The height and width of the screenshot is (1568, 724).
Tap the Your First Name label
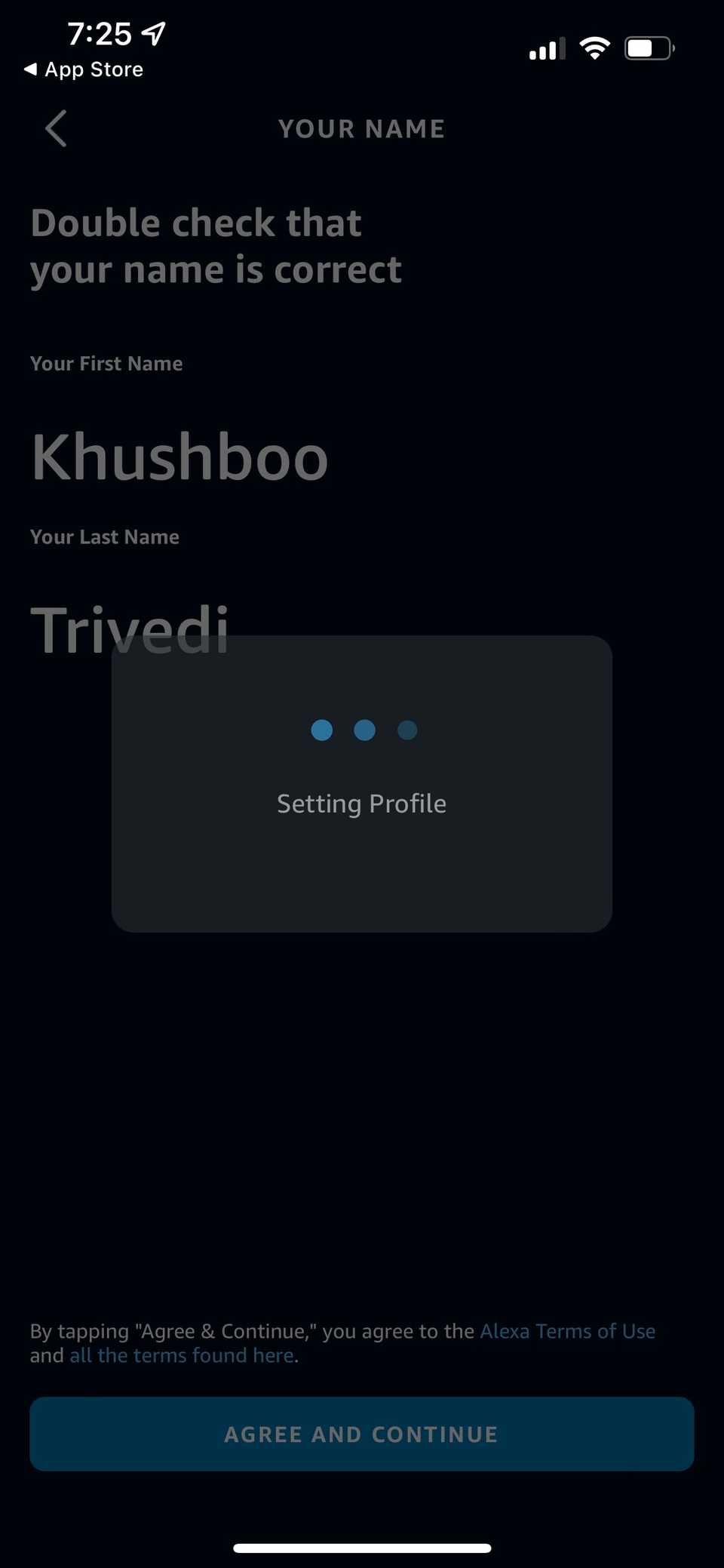[x=106, y=363]
